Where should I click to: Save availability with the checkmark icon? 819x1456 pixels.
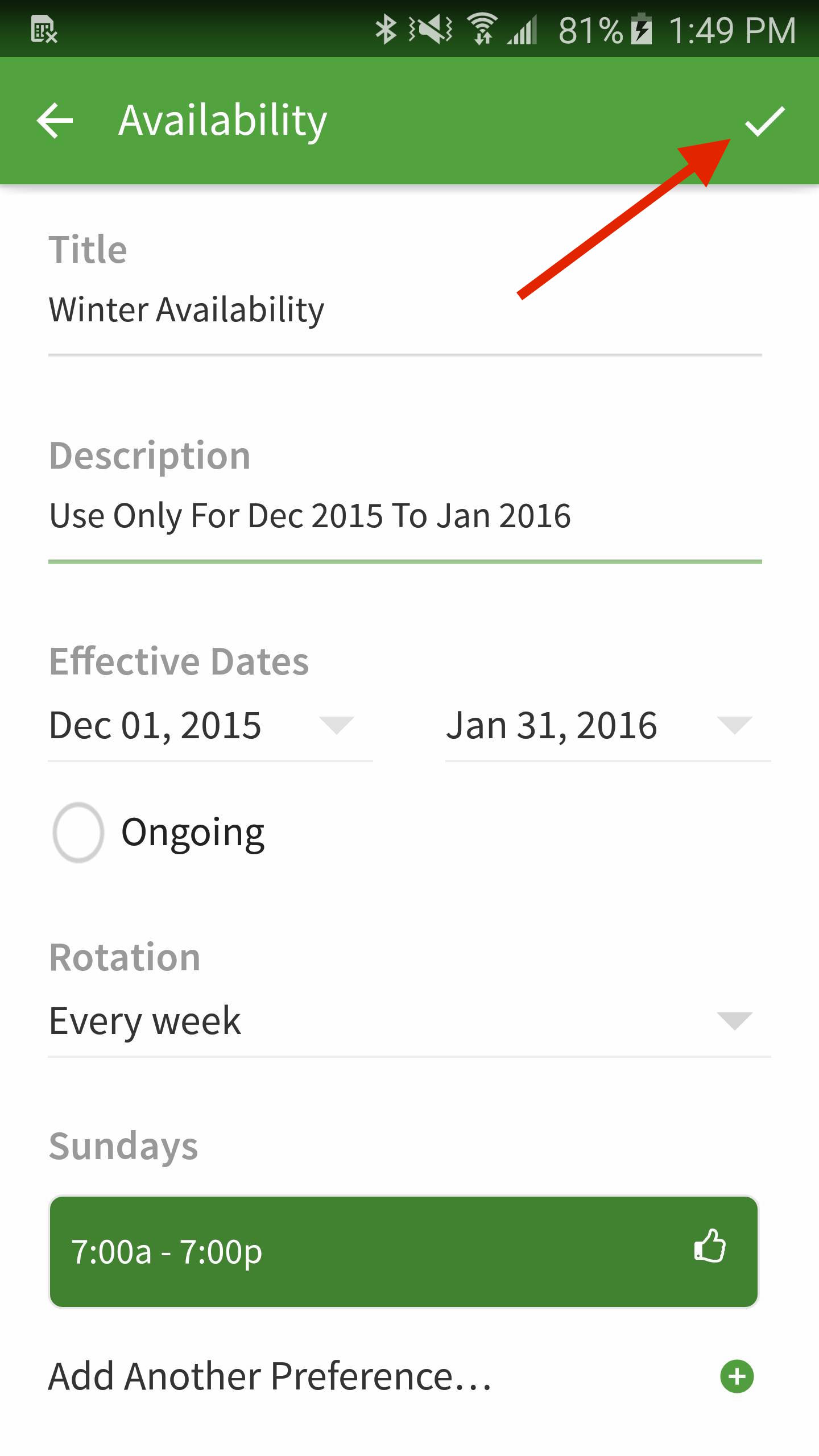(x=764, y=121)
